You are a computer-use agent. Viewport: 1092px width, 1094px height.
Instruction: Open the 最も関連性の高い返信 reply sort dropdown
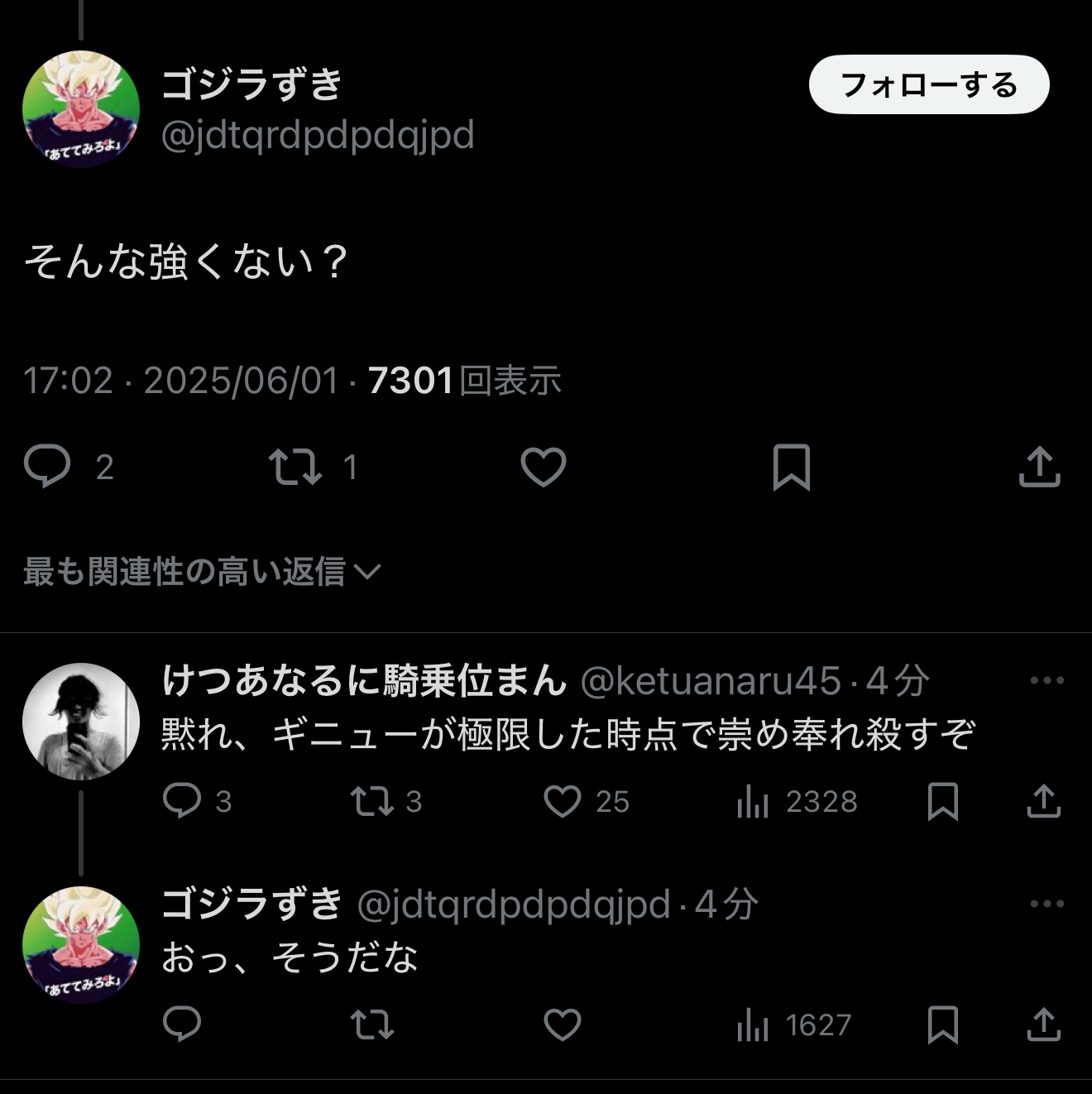coord(202,572)
